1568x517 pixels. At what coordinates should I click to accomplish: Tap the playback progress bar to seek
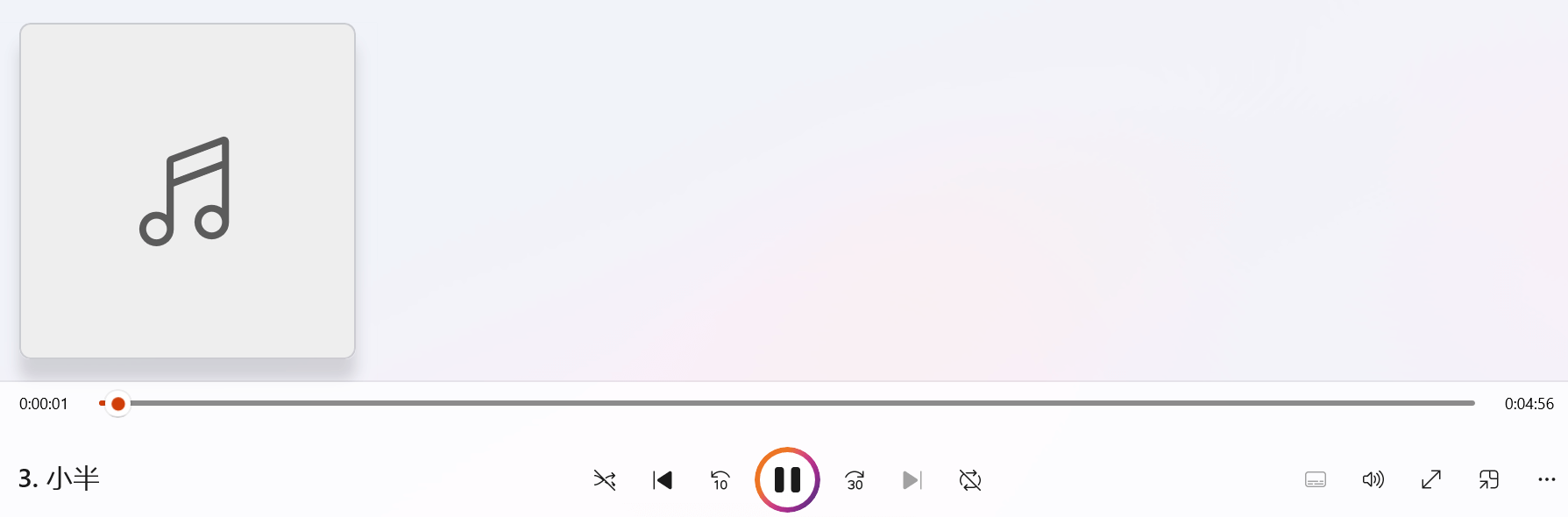[x=789, y=403]
